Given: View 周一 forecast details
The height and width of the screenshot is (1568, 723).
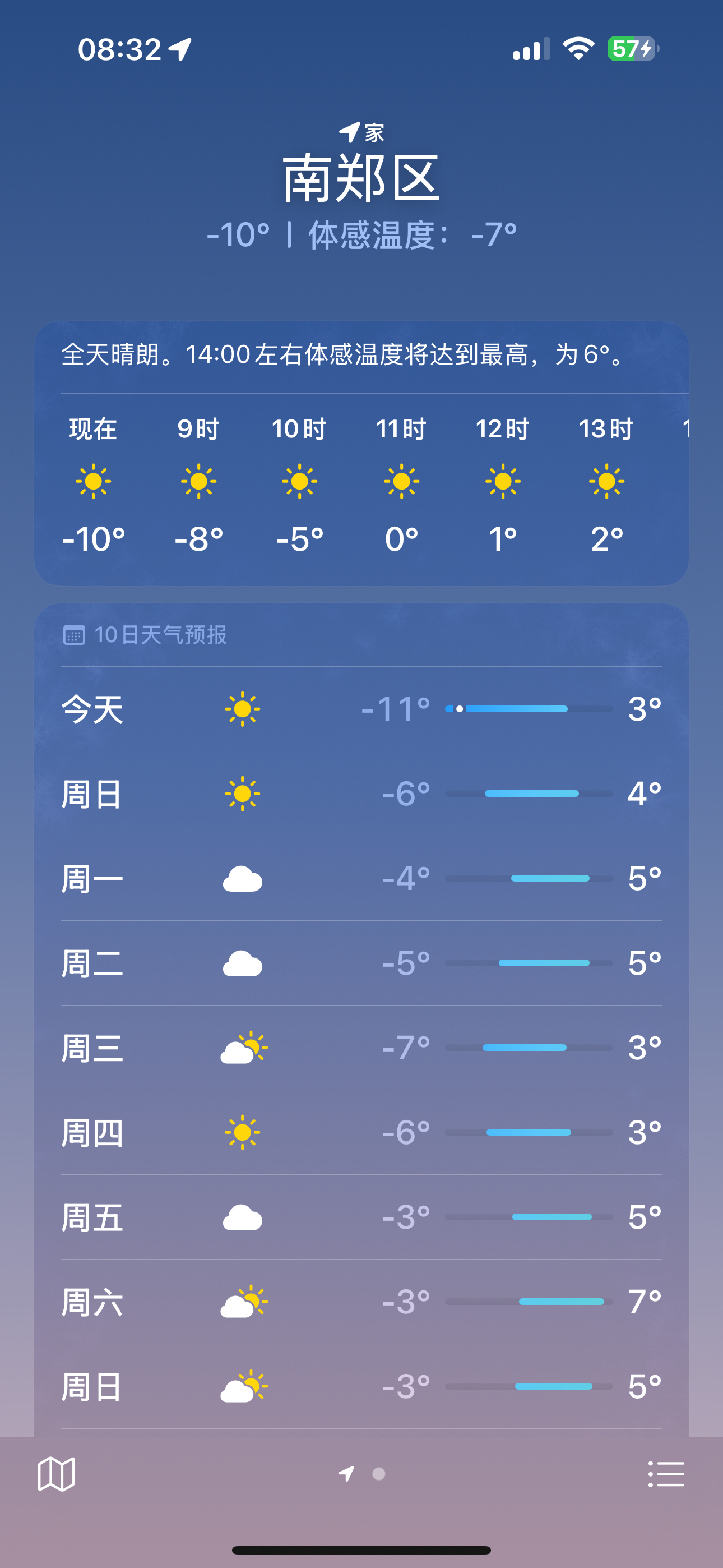Looking at the screenshot, I should pos(361,878).
